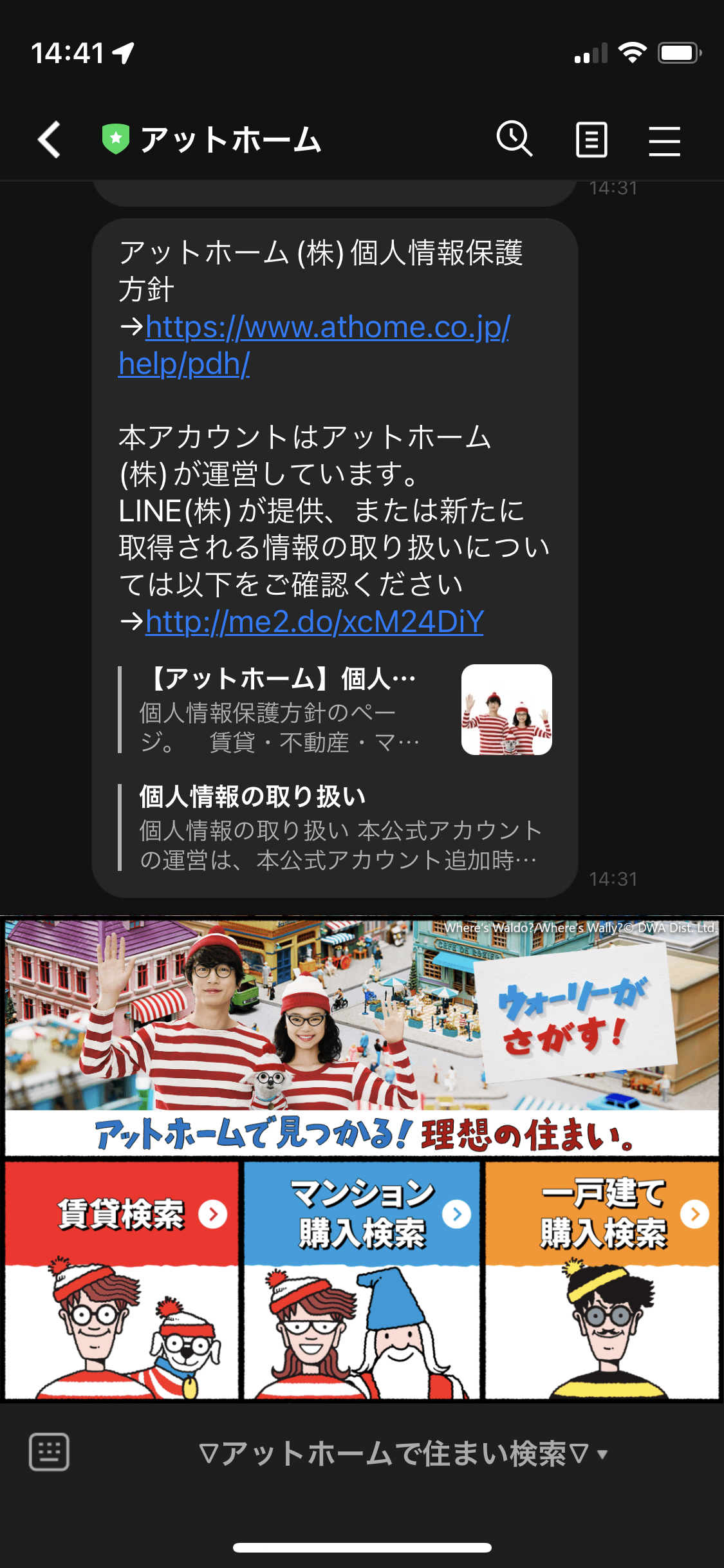Open the athome.co.jp/help/pdh/ link

click(x=314, y=345)
